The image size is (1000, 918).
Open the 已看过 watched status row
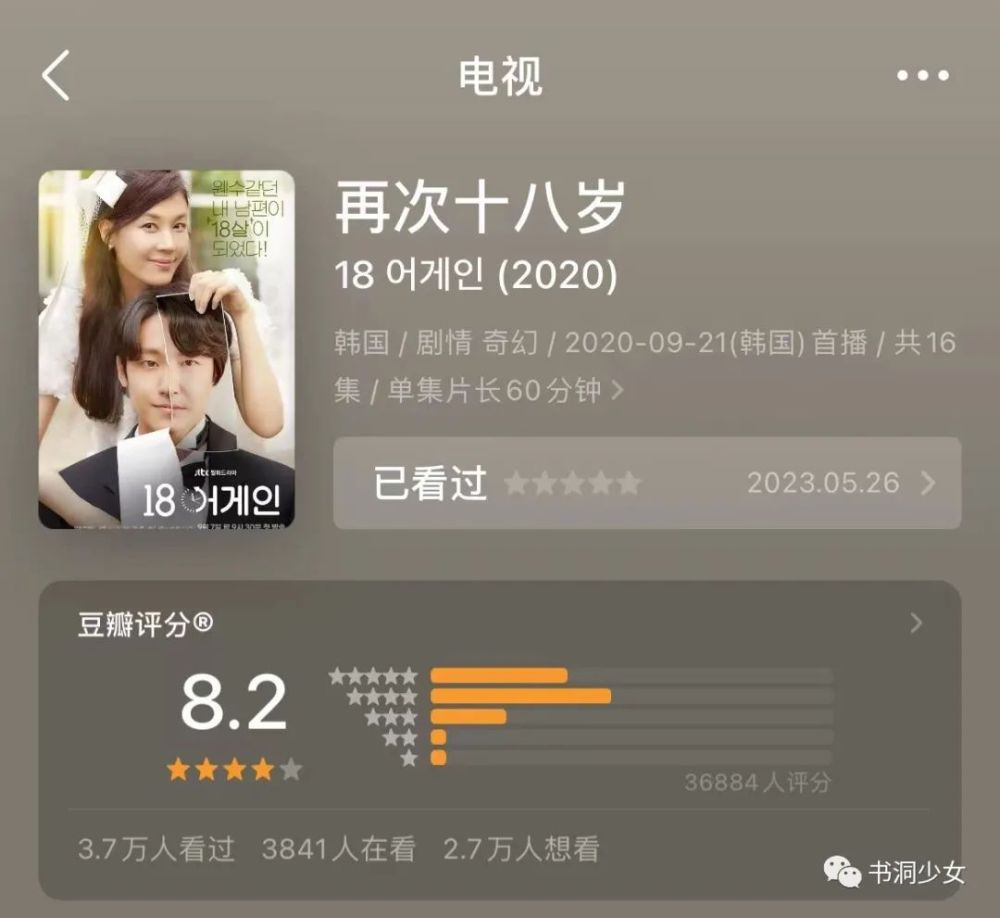point(647,483)
